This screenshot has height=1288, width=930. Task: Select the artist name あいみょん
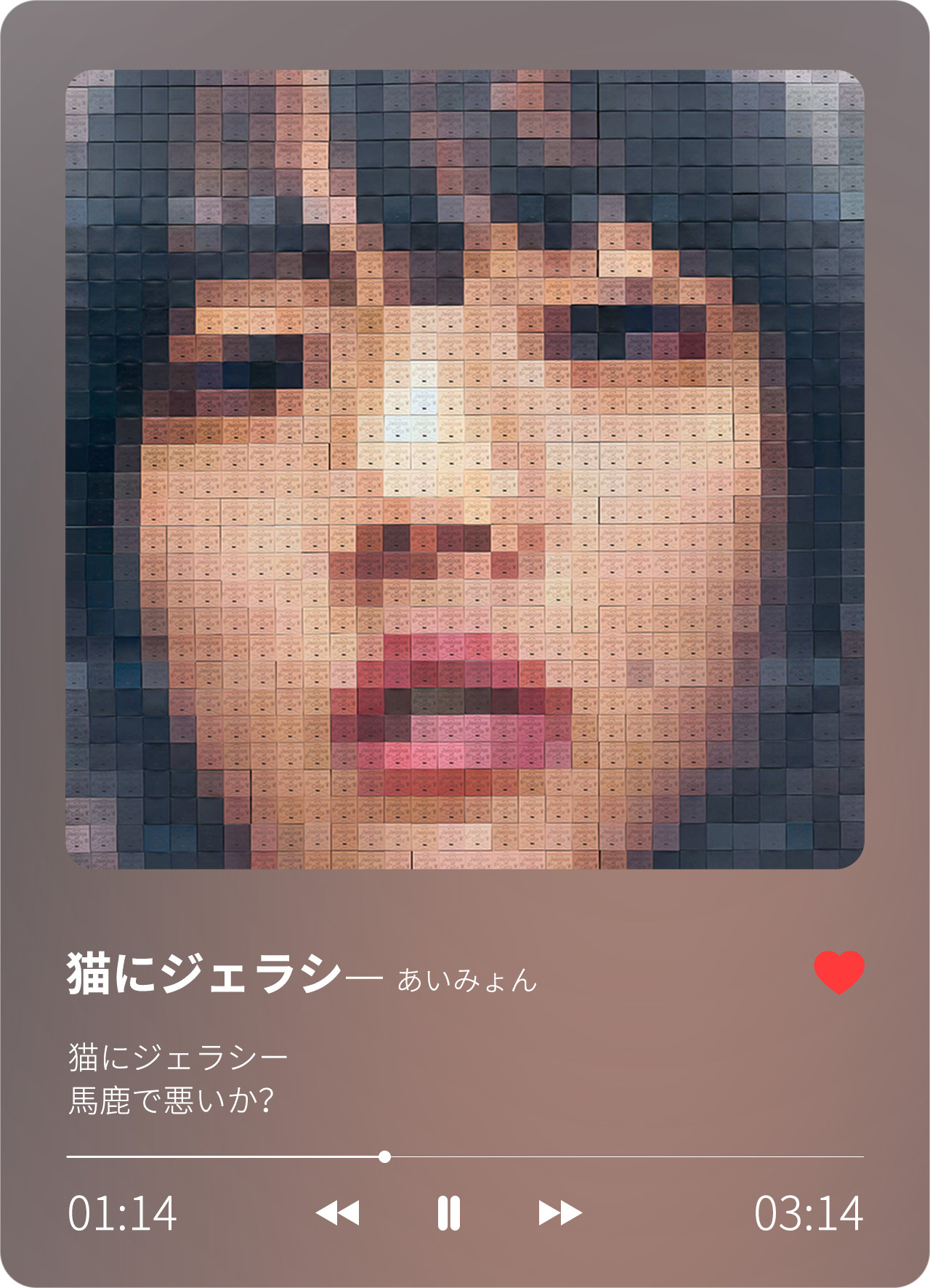tap(469, 979)
